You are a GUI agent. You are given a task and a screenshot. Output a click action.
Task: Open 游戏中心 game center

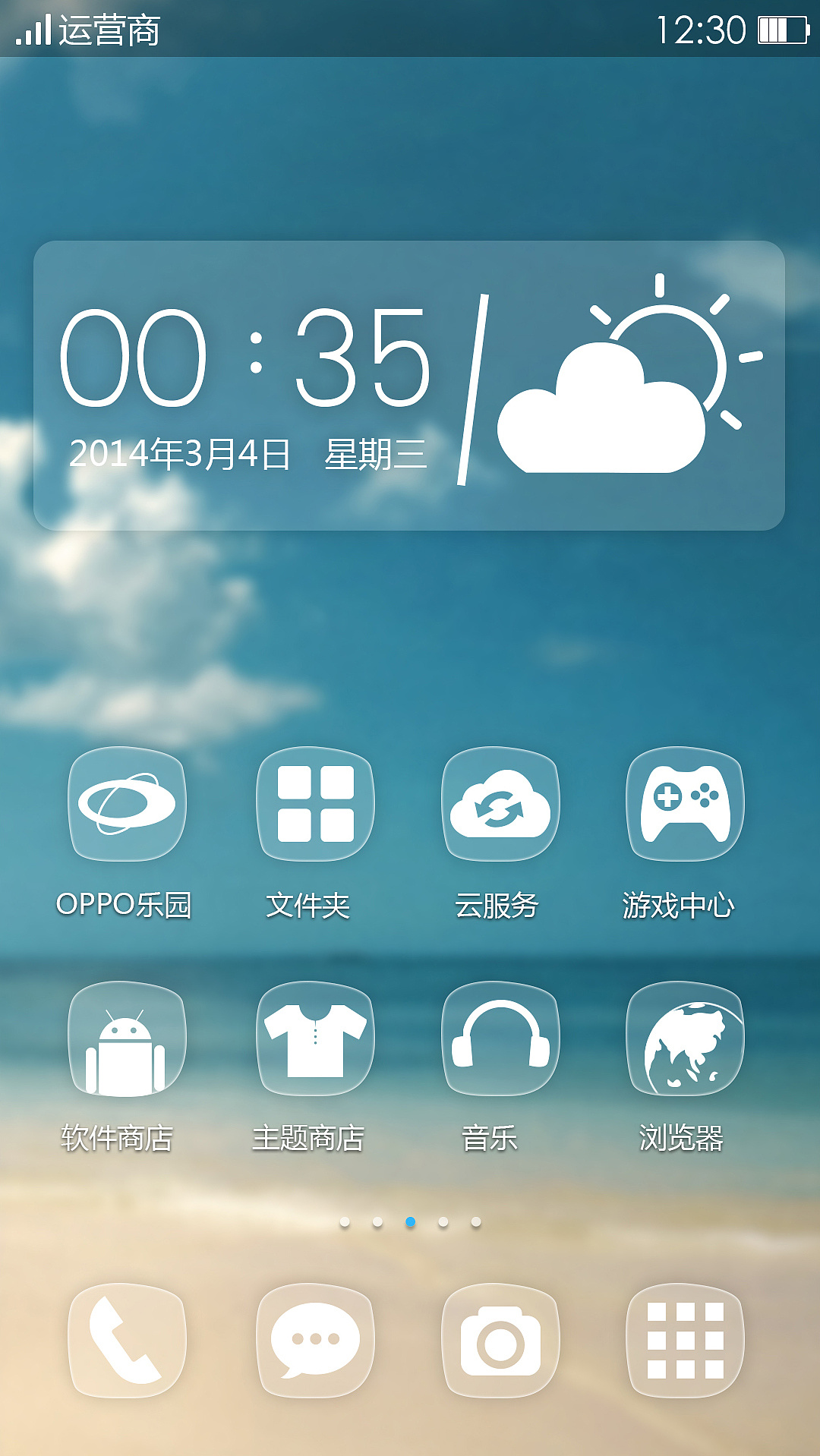(x=685, y=805)
